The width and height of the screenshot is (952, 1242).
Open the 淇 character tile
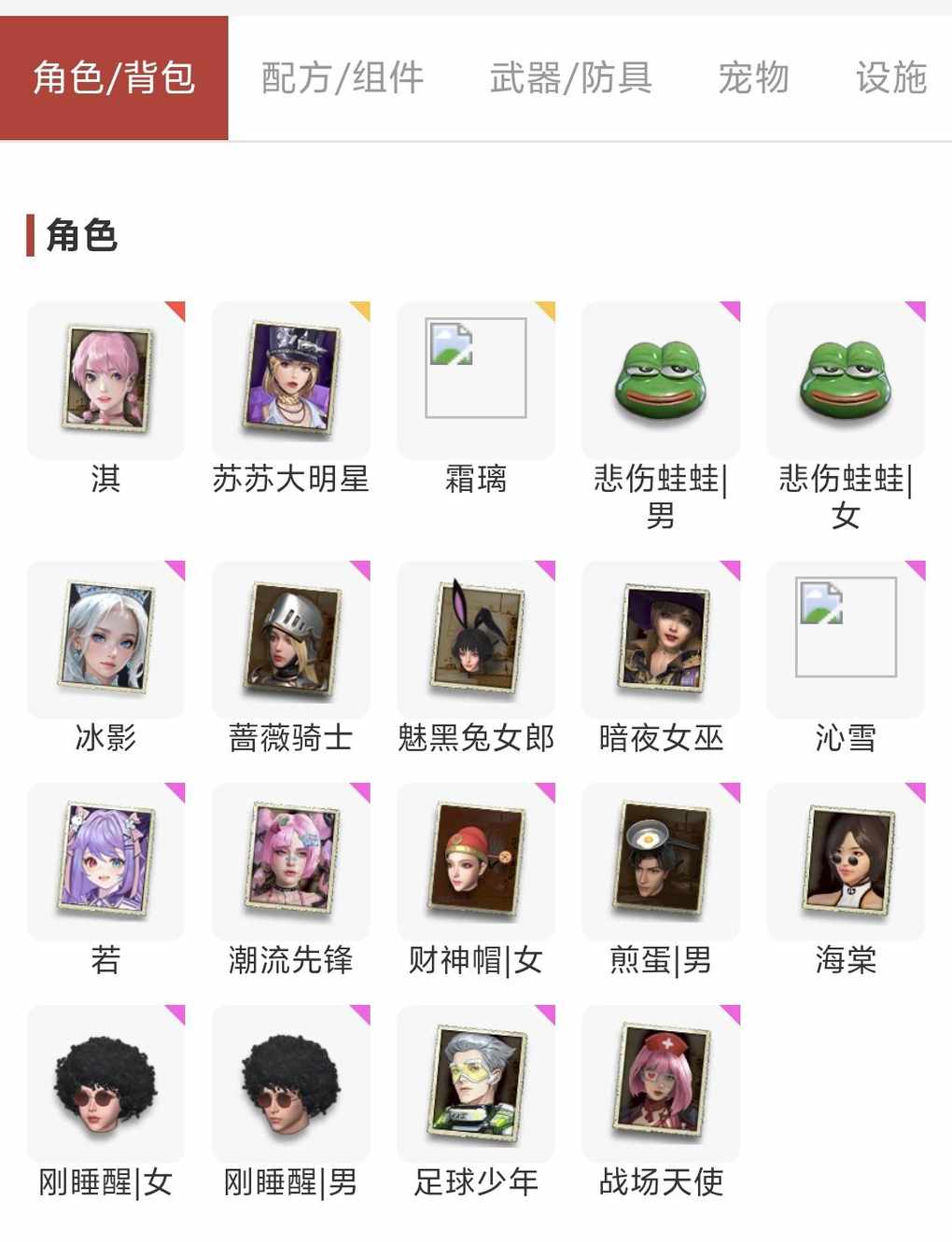[x=105, y=381]
